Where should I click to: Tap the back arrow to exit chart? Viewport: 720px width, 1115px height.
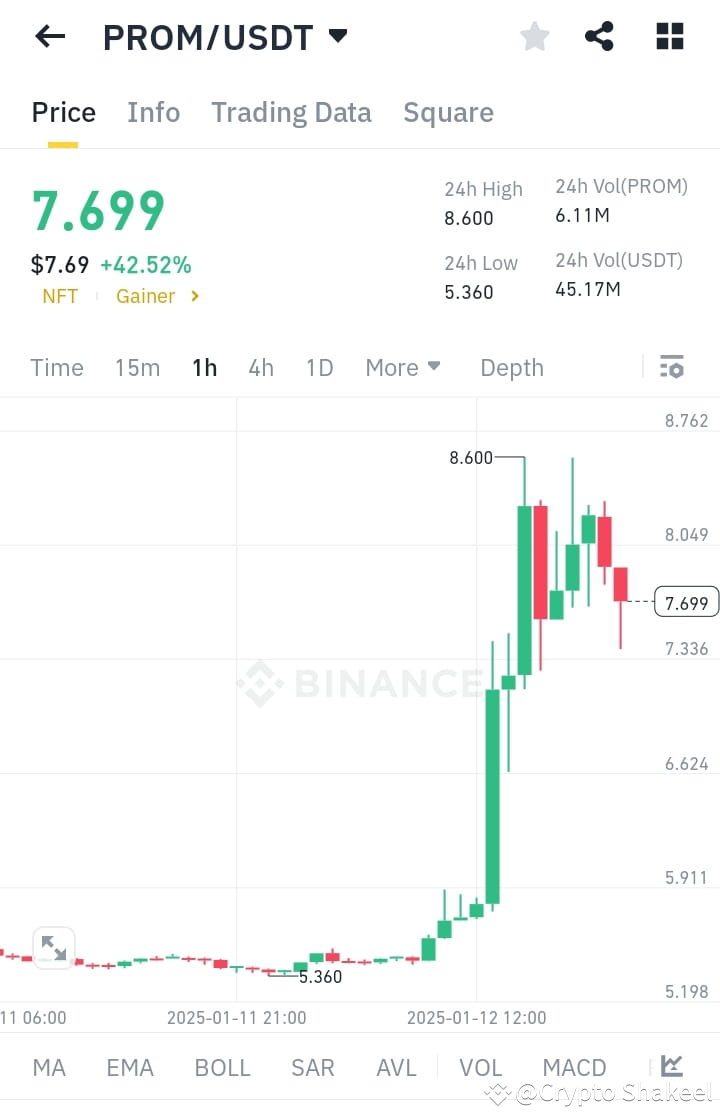tap(48, 36)
